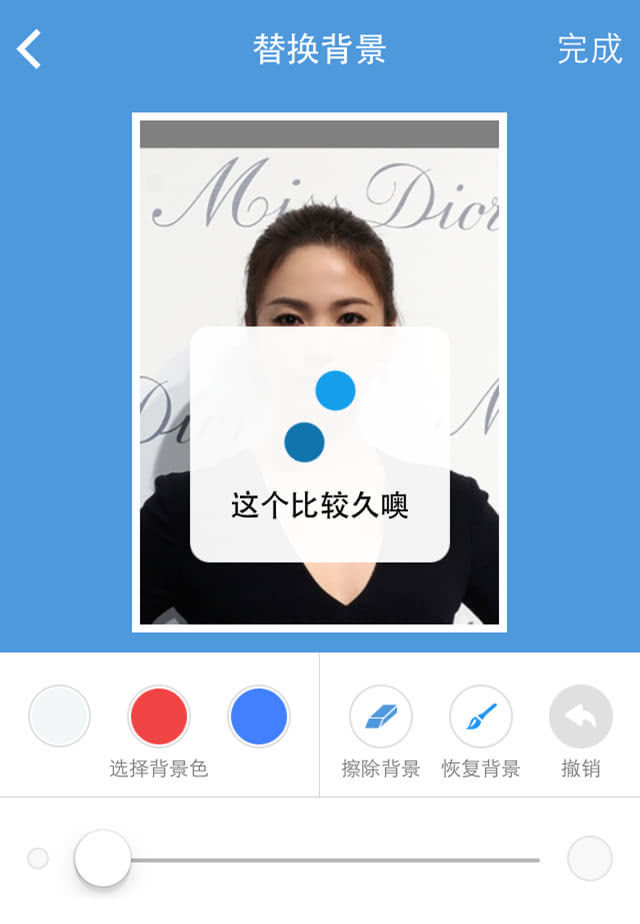Select the white background color

[60, 716]
